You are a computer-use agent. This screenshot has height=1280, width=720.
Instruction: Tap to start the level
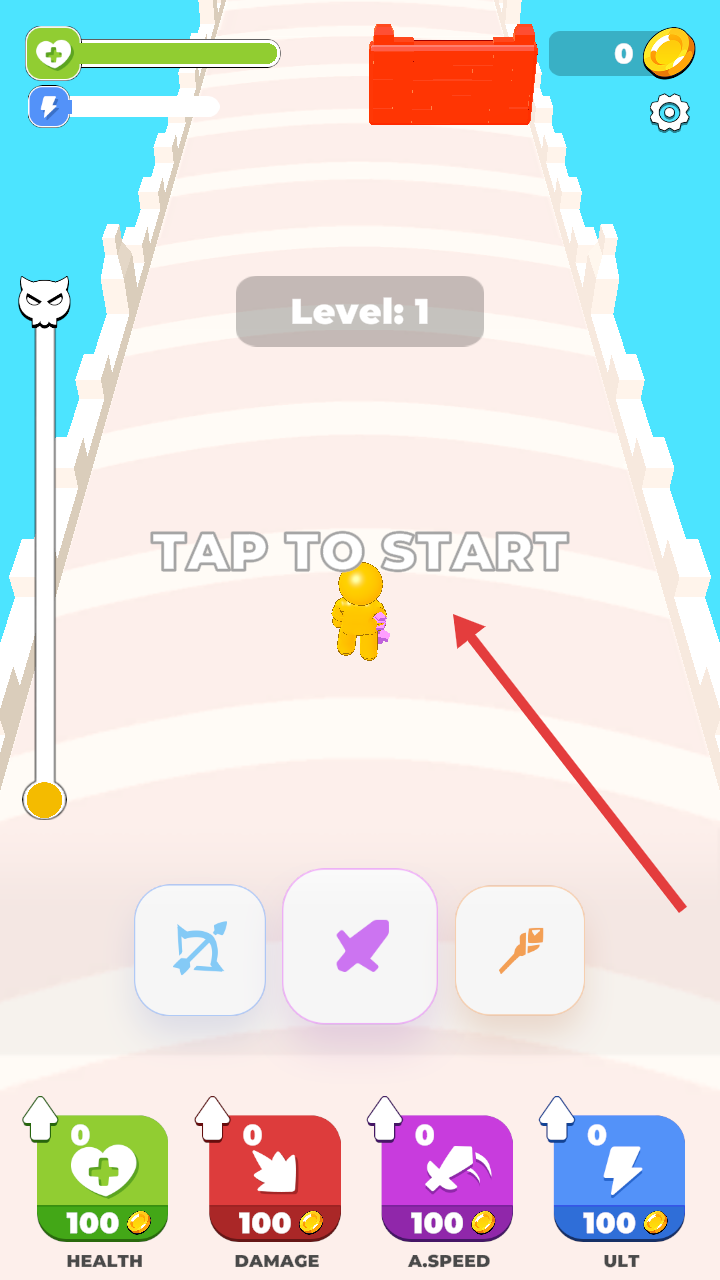click(360, 551)
